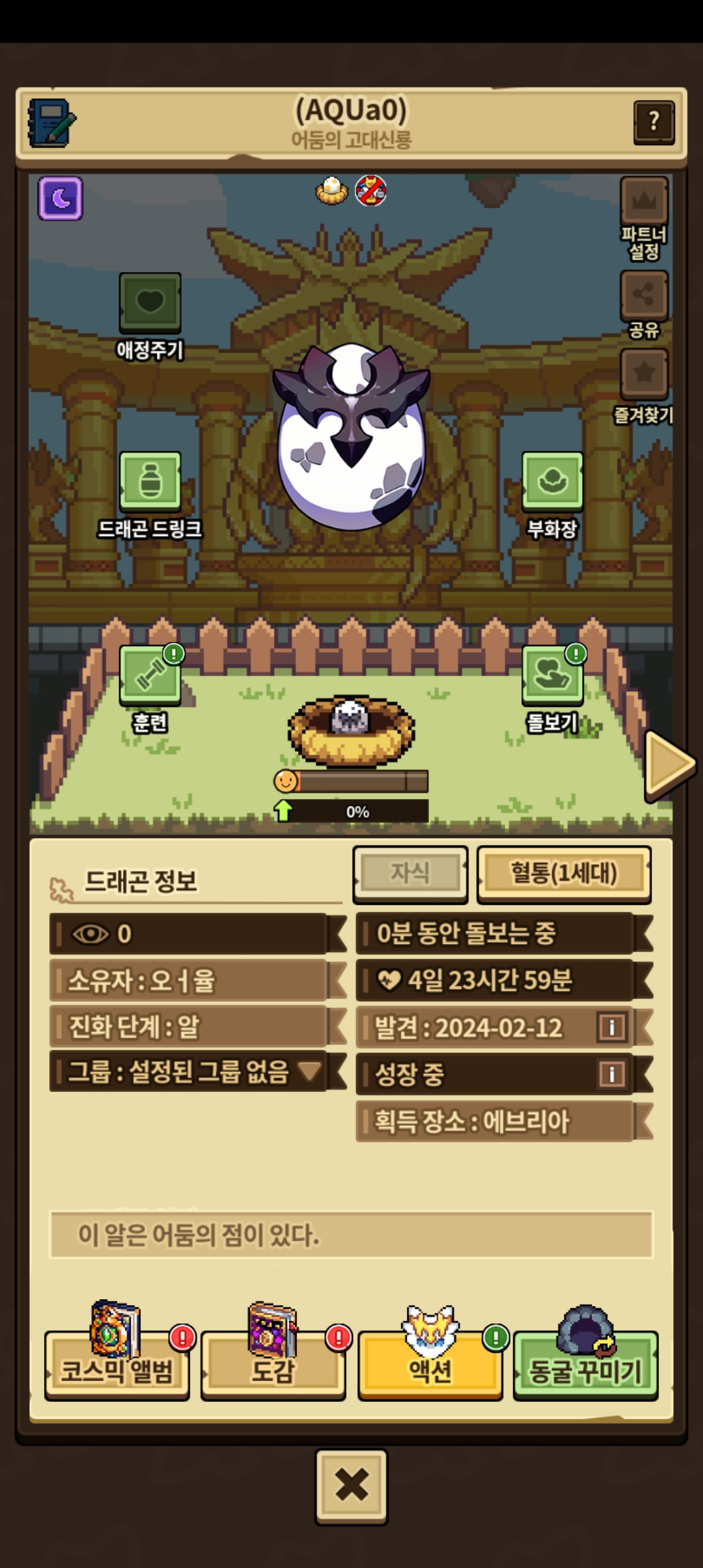
Task: Share this dragon with 공유
Action: [644, 296]
